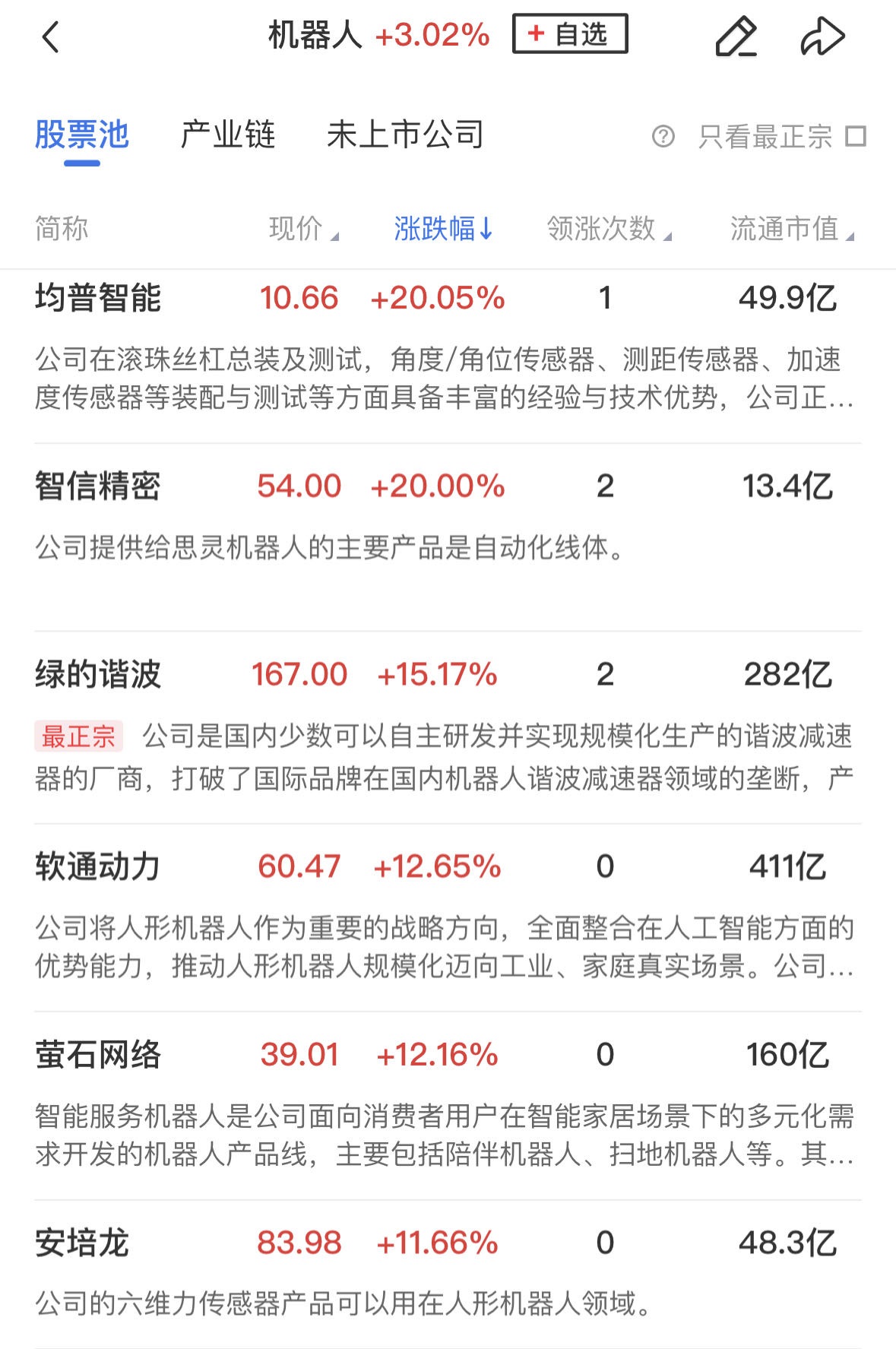Switch to the 未上市公司 tab
Image resolution: width=896 pixels, height=1349 pixels.
[x=405, y=135]
